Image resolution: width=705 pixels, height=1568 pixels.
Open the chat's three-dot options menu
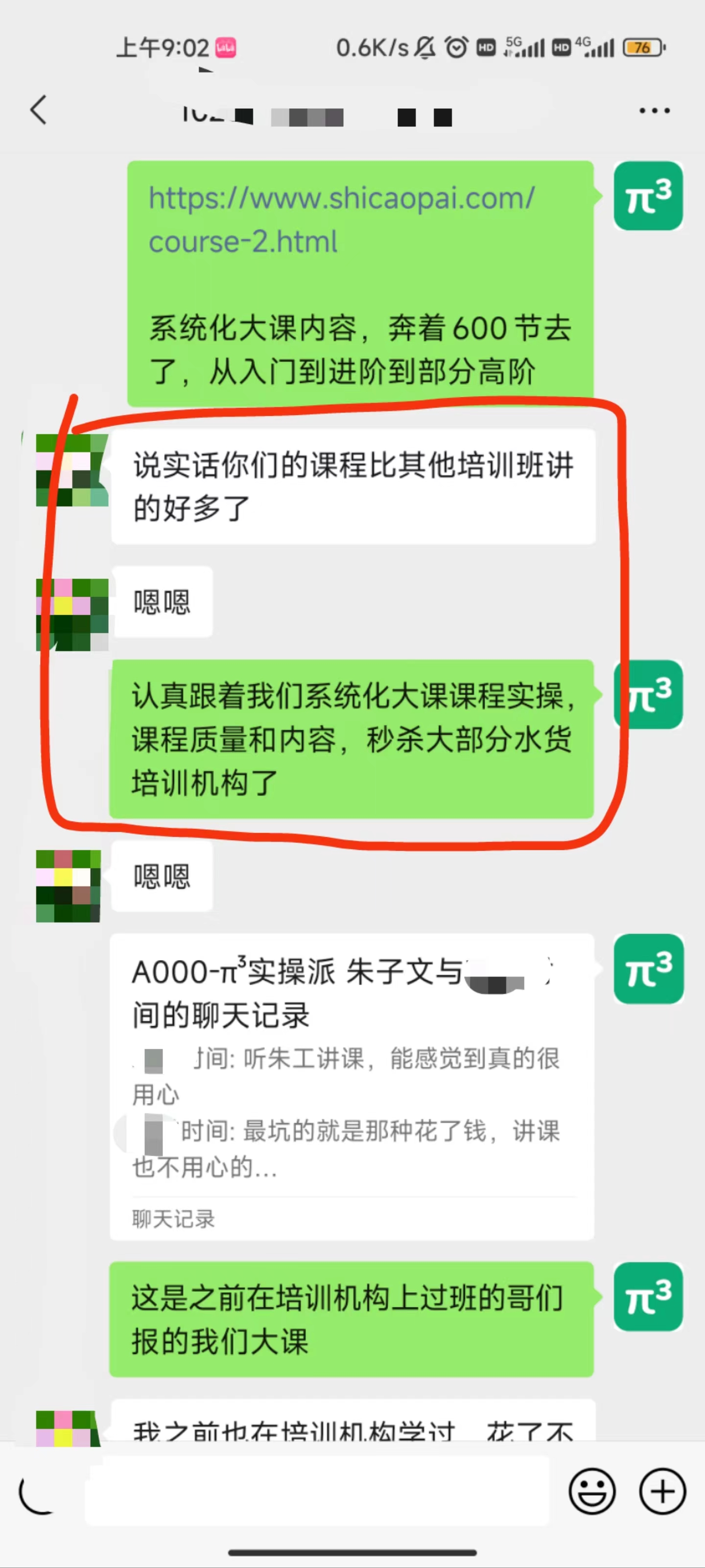click(654, 111)
